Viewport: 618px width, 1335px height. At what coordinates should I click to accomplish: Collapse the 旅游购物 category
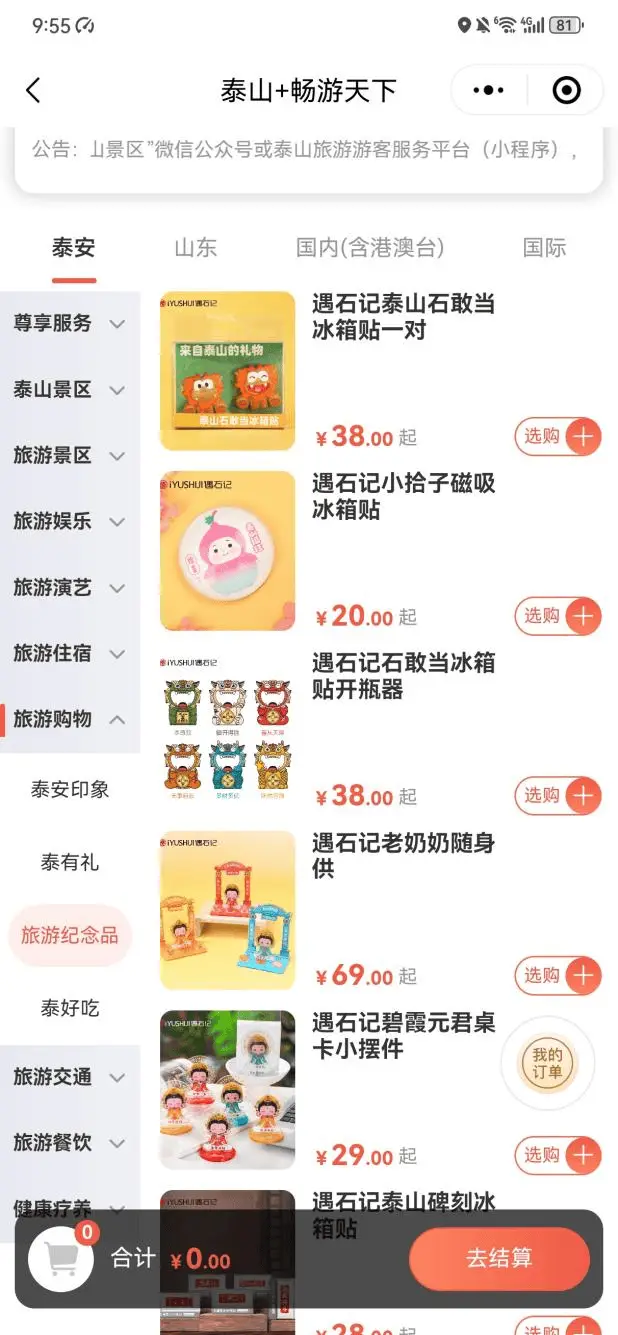[68, 719]
